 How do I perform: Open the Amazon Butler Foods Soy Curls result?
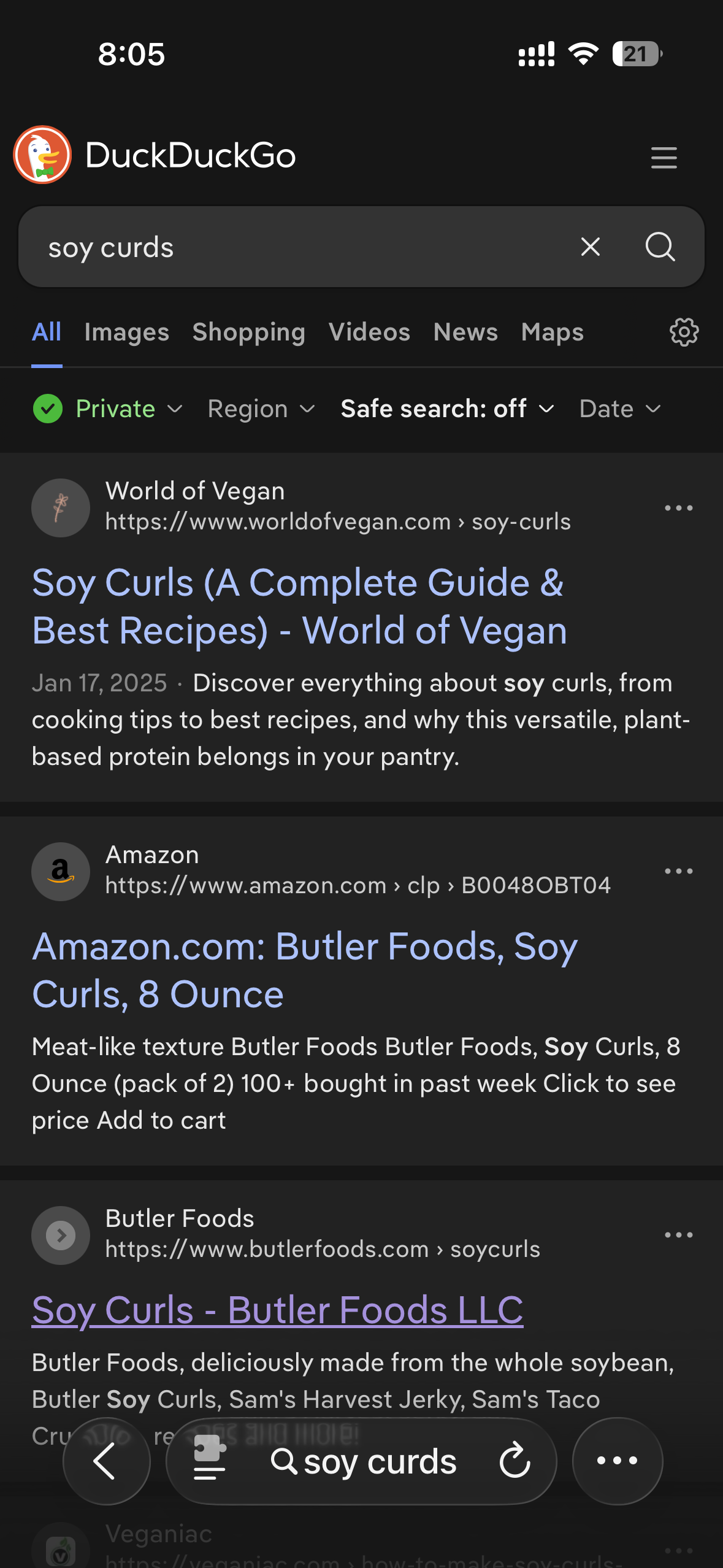(x=305, y=970)
